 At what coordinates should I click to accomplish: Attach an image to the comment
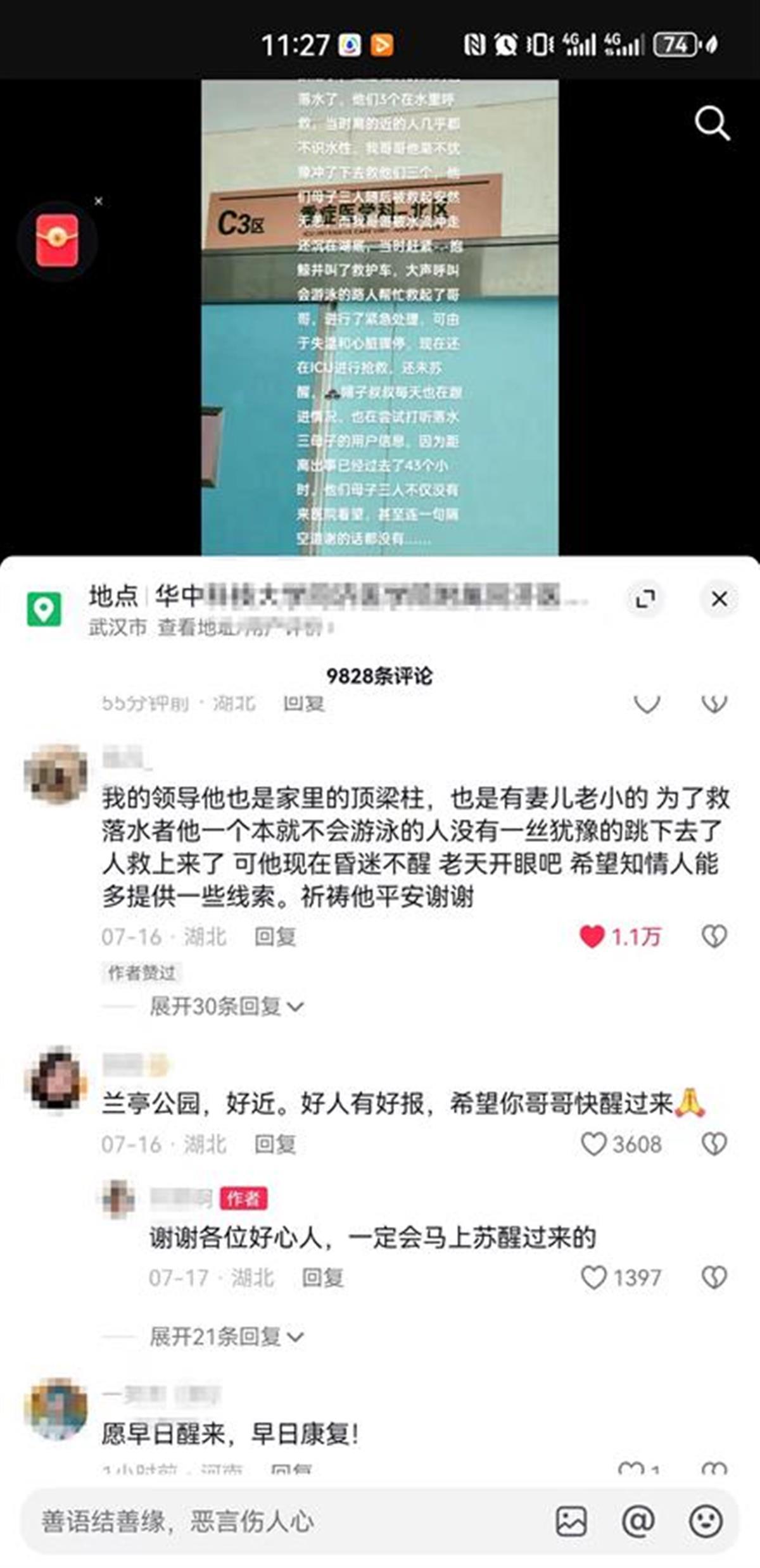(571, 1521)
